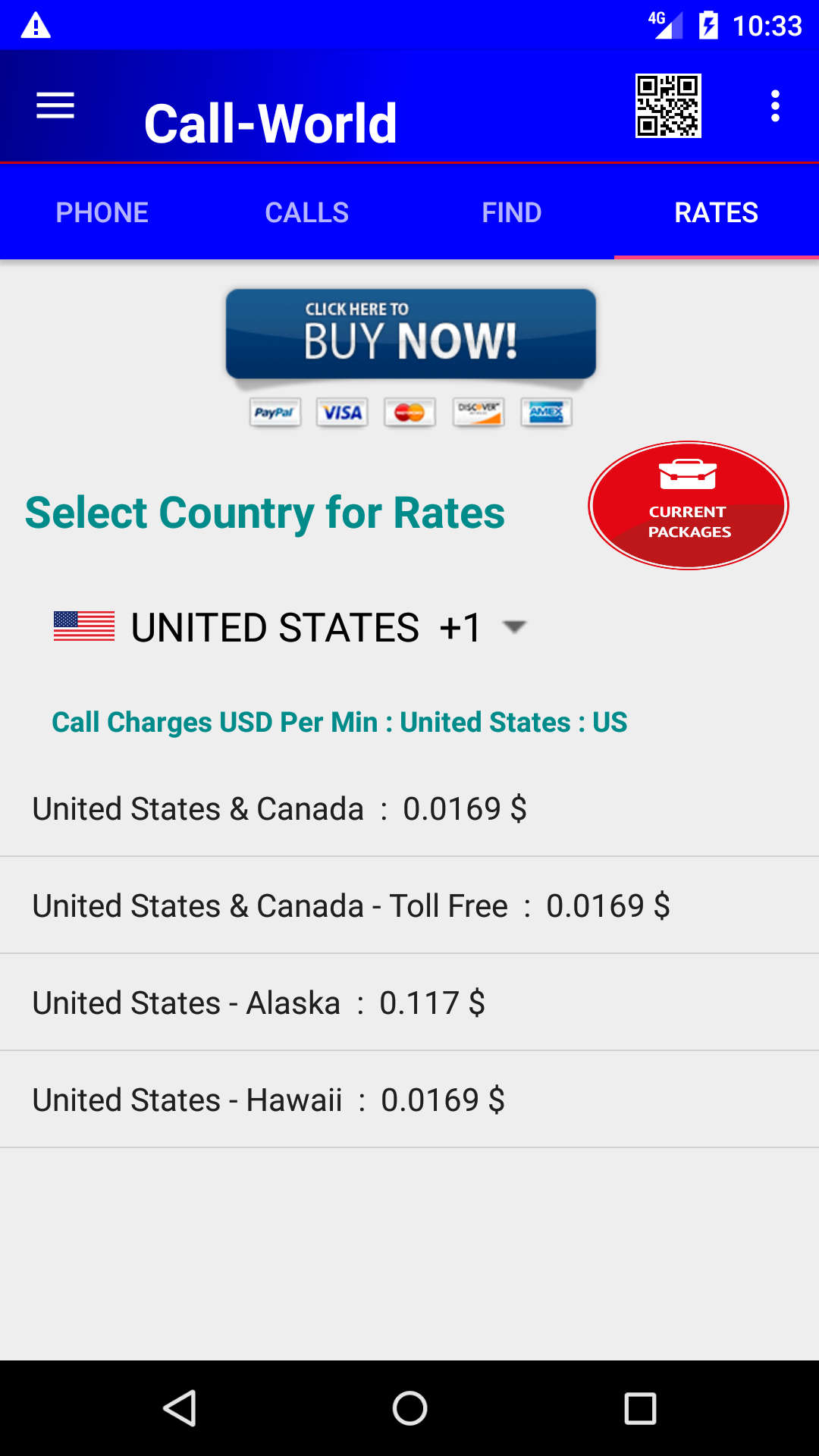Tap the QR code scanner icon

pos(667,106)
